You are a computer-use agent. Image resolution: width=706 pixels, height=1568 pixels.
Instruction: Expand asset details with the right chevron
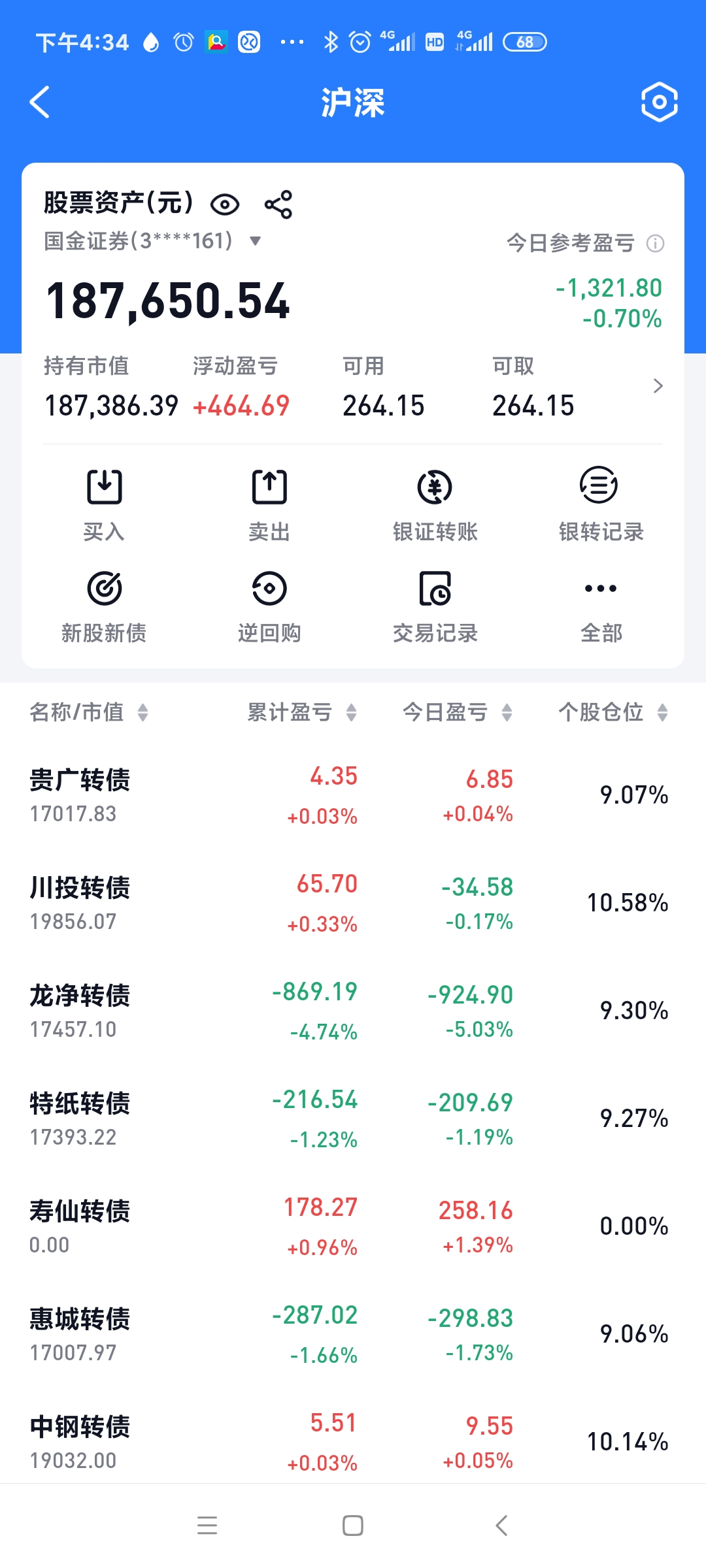[x=658, y=386]
